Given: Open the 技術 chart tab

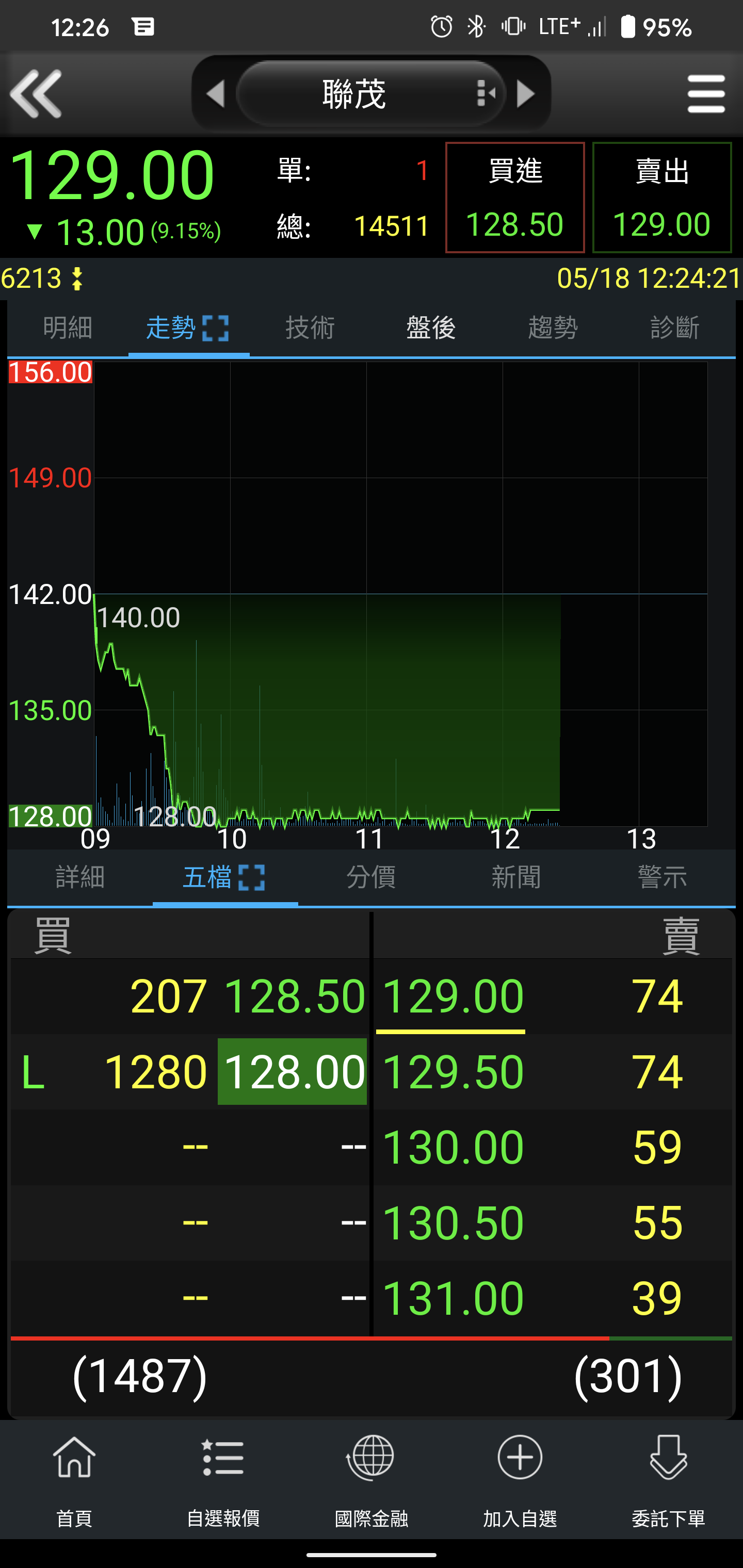Looking at the screenshot, I should tap(310, 328).
